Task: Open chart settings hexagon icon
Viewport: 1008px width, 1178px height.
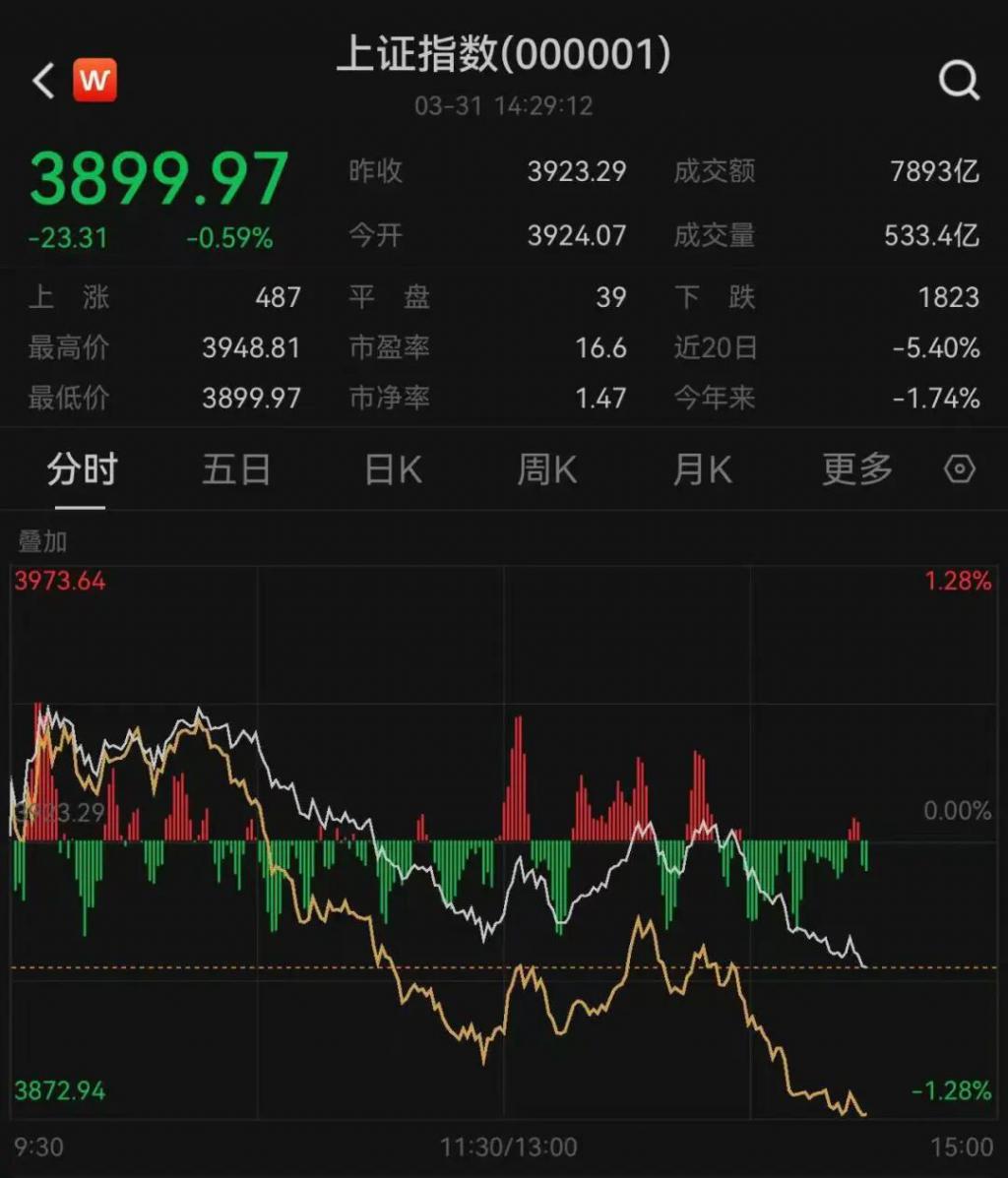Action: coord(960,470)
